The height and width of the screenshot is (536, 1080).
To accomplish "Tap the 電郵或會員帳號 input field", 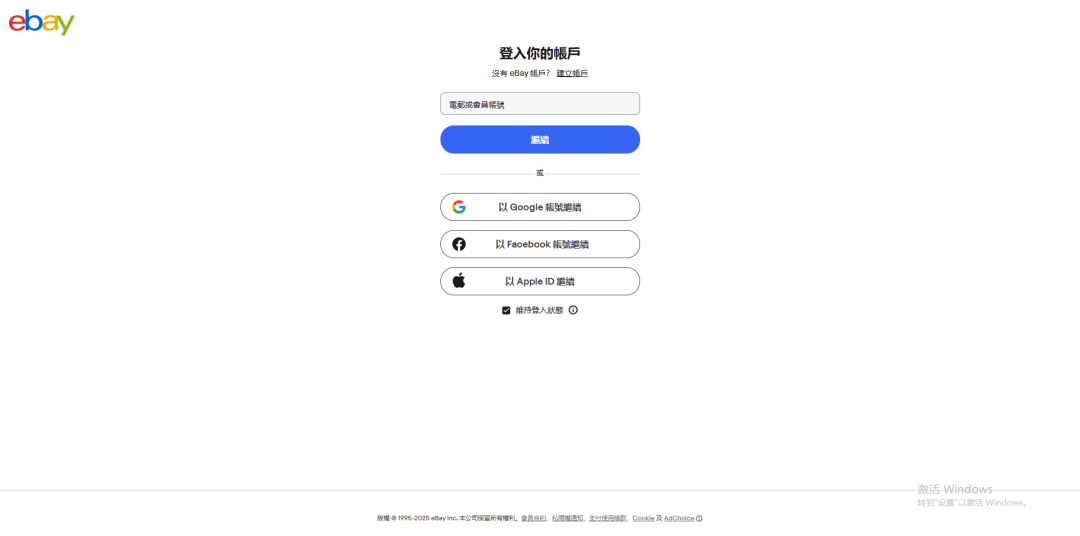I will click(539, 104).
